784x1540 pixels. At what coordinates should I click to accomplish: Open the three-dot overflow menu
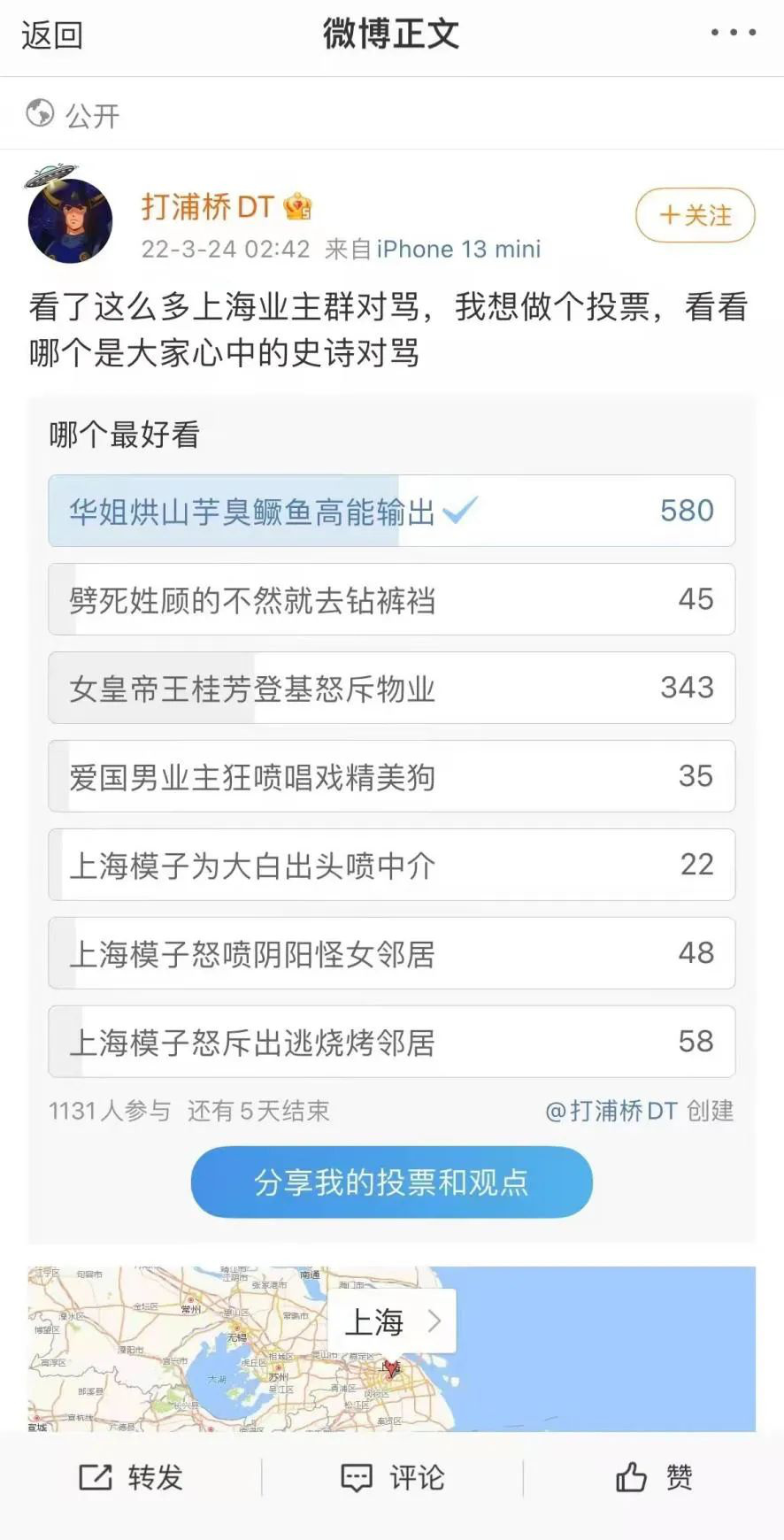tap(734, 33)
